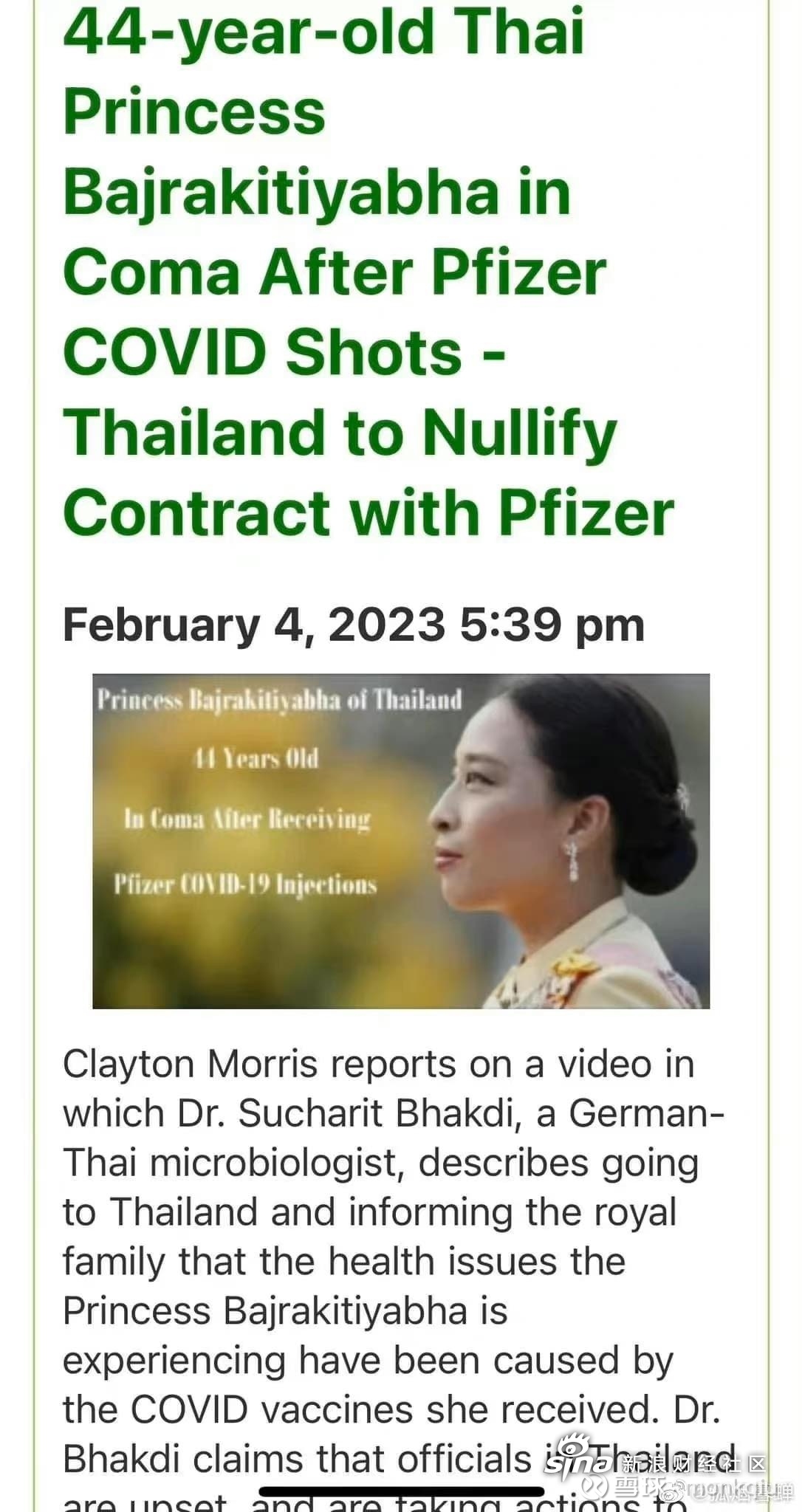Screen dimensions: 802x1512
Task: Open the green Thai Princess headline link
Action: click(369, 272)
